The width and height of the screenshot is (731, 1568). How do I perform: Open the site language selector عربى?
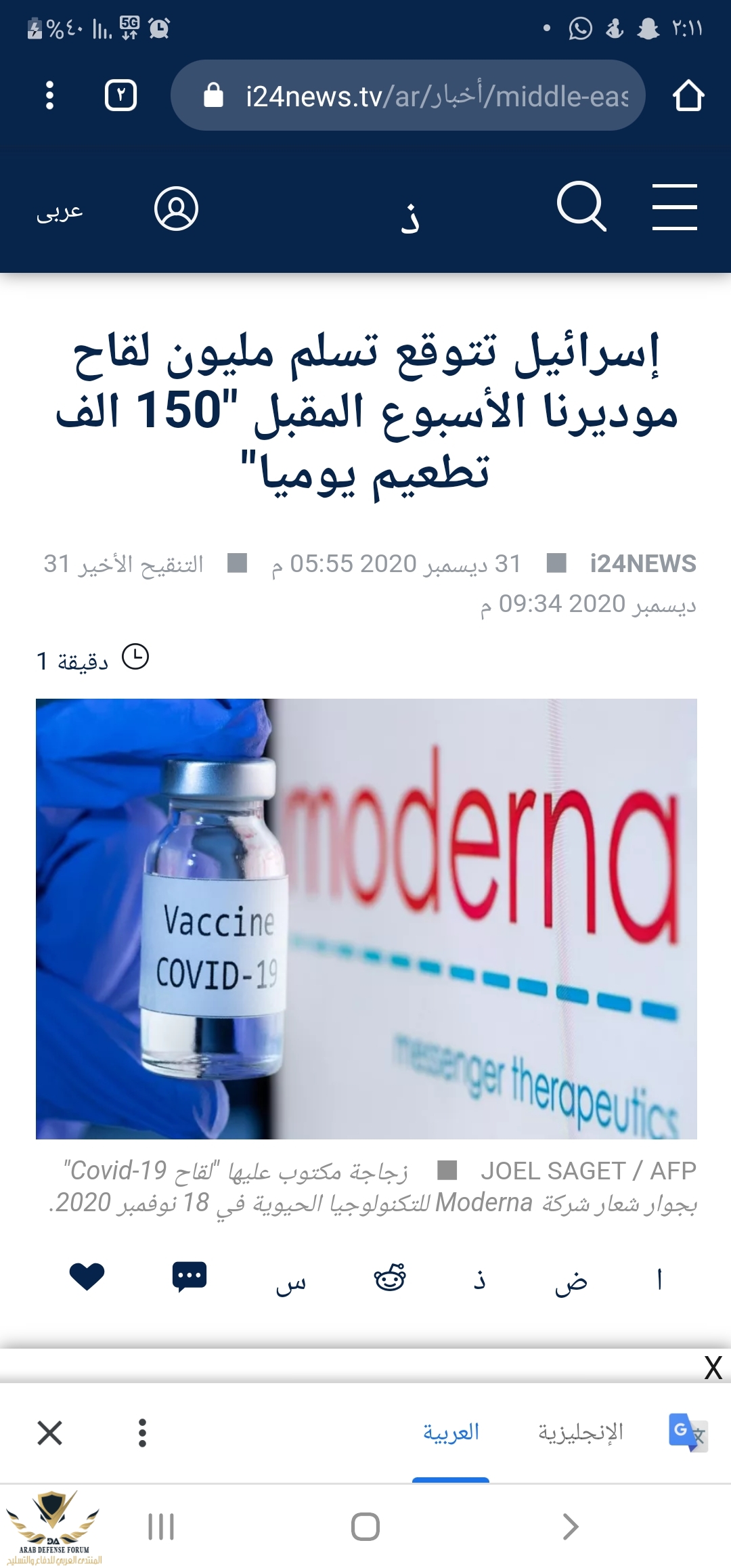click(x=60, y=211)
